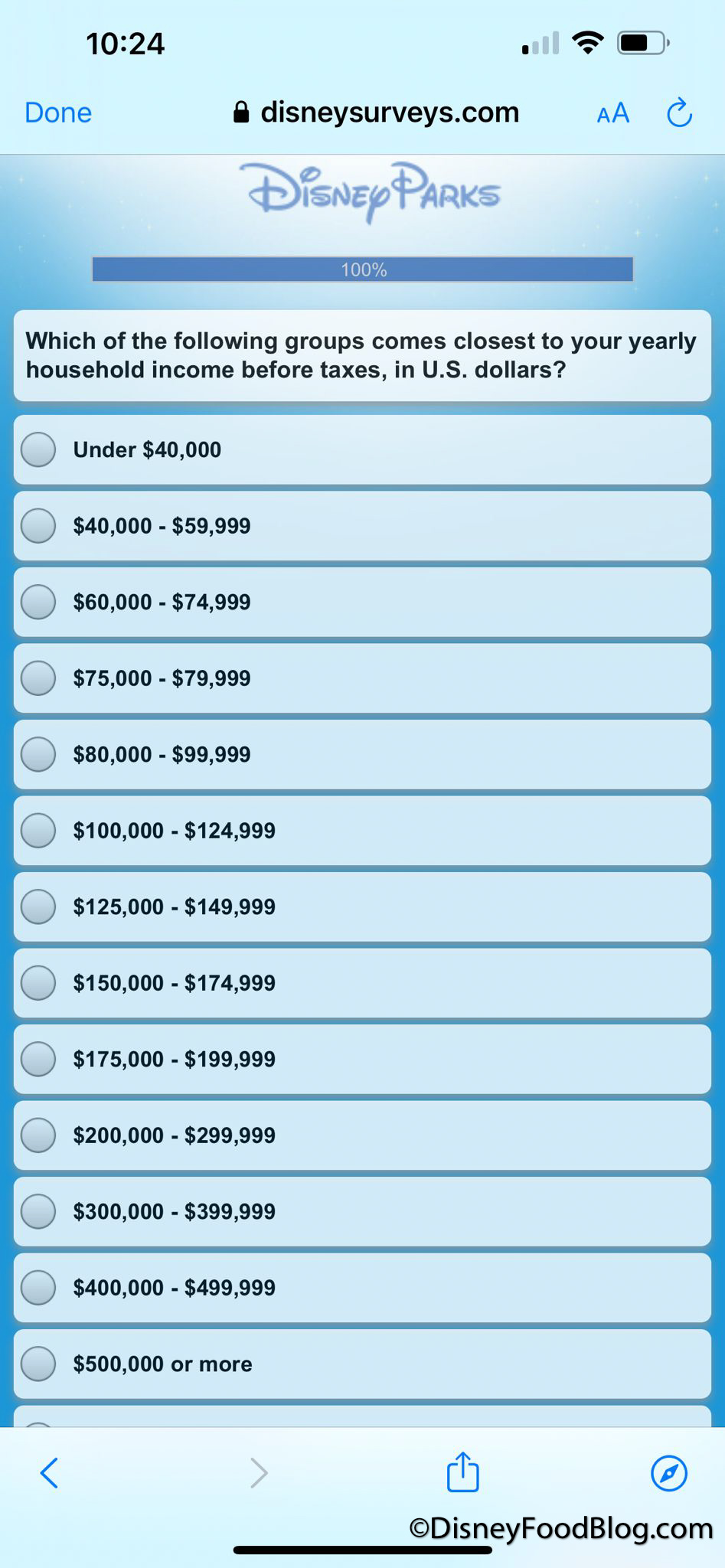This screenshot has width=725, height=1568.
Task: Tap Done to close the browser
Action: click(x=58, y=113)
